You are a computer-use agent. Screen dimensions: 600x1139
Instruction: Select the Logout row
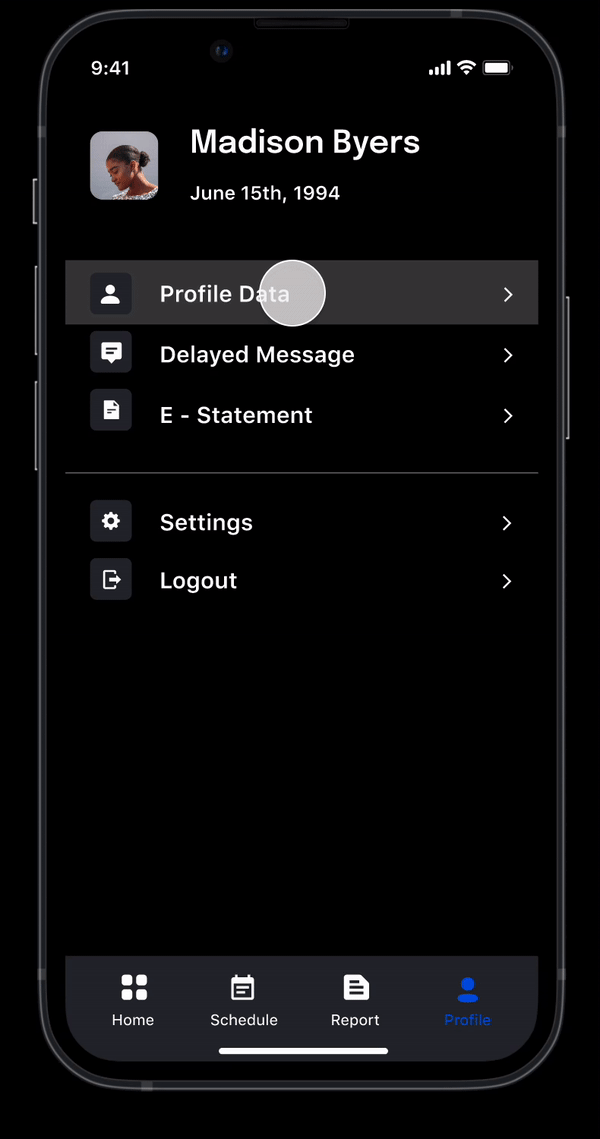click(301, 580)
